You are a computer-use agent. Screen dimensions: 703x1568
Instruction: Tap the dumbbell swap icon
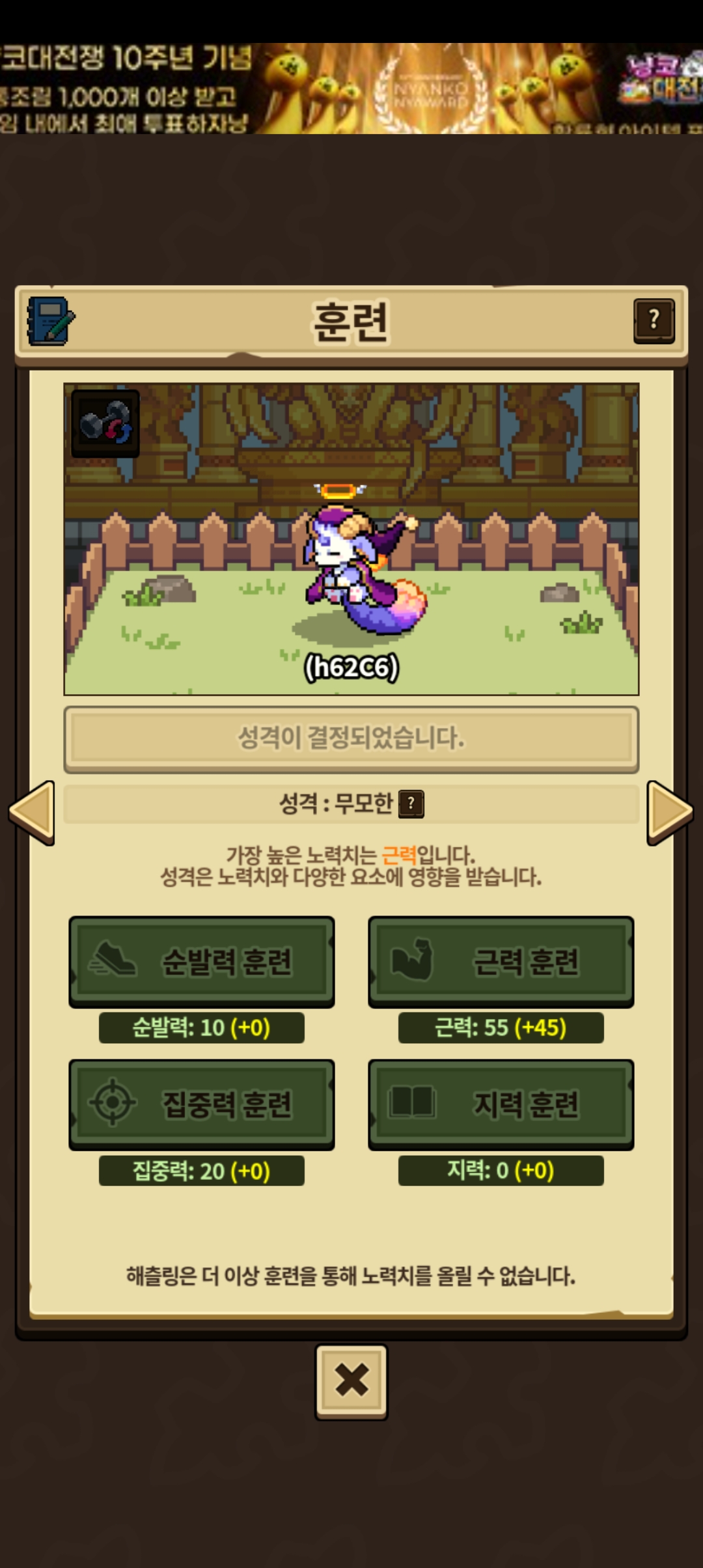(105, 423)
